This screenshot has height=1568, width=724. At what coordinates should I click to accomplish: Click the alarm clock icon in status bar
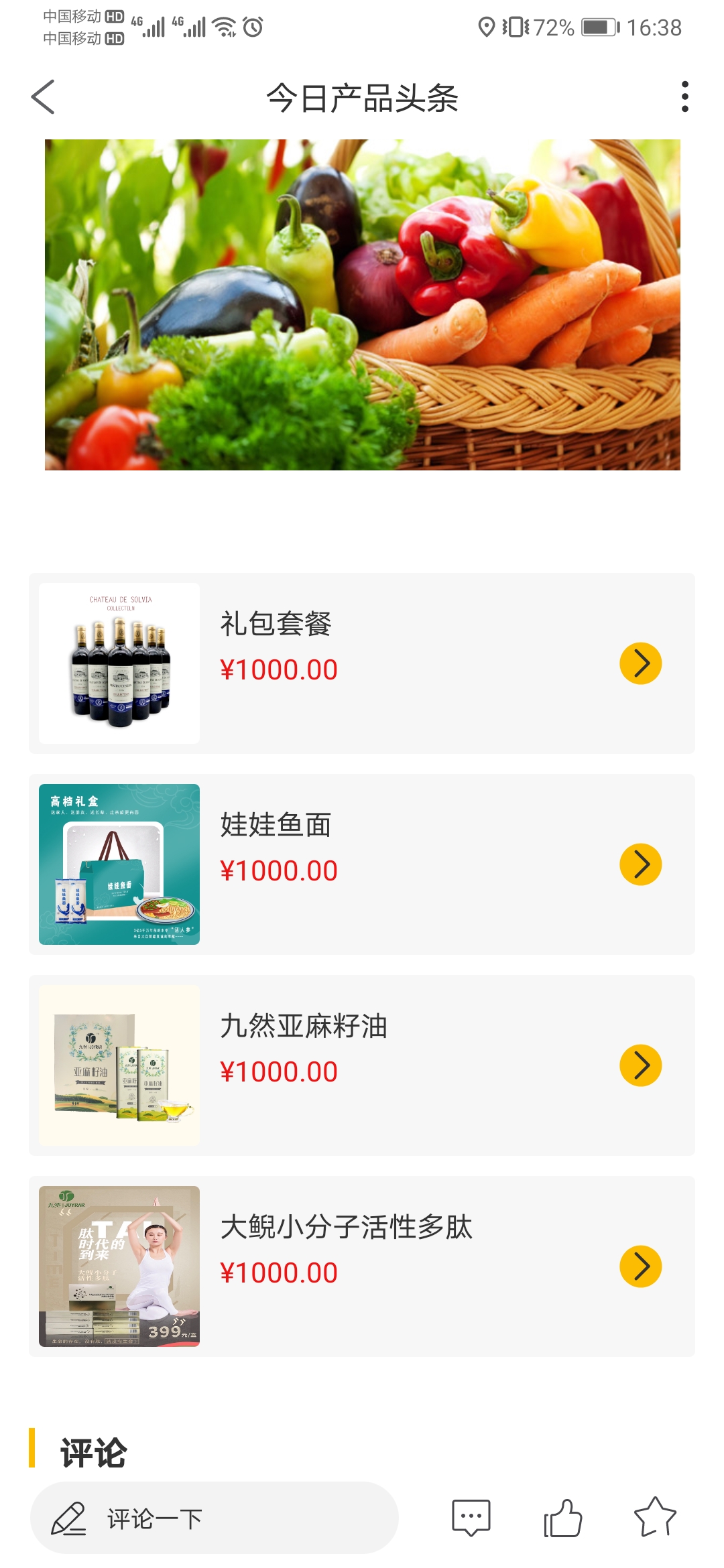click(251, 28)
